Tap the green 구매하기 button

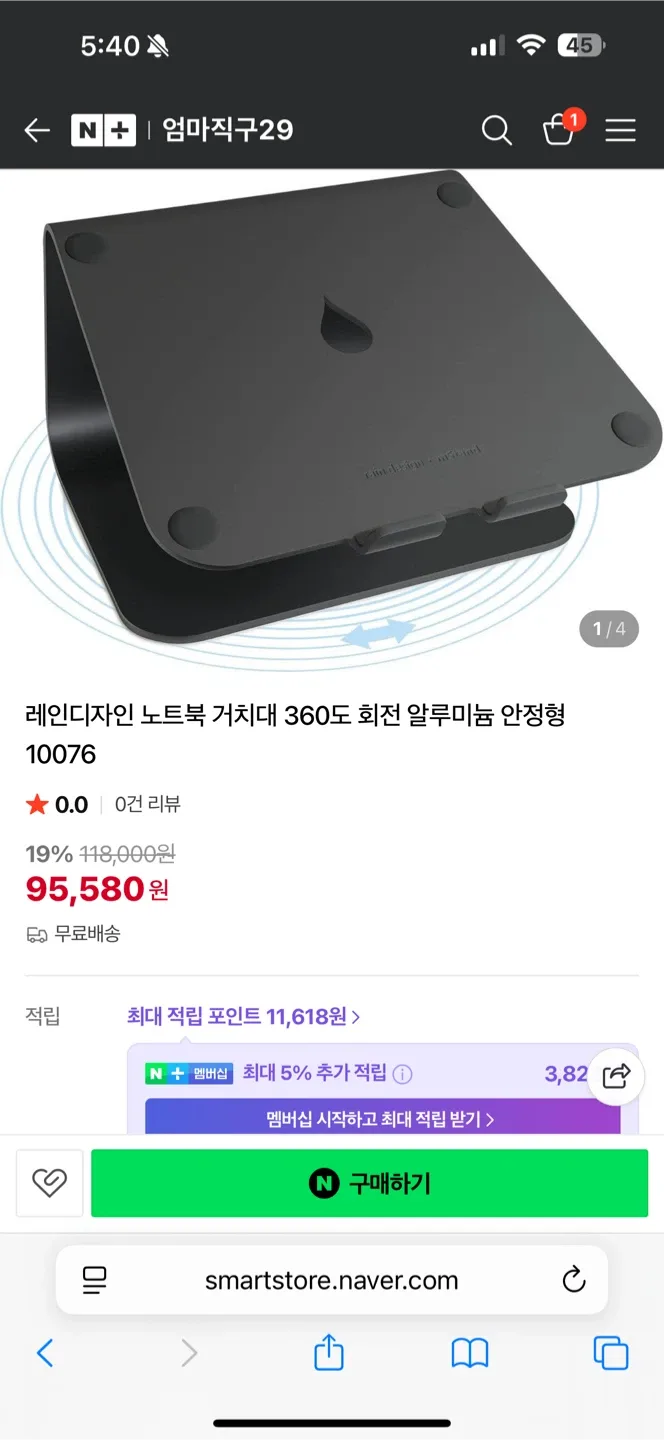coord(369,1183)
